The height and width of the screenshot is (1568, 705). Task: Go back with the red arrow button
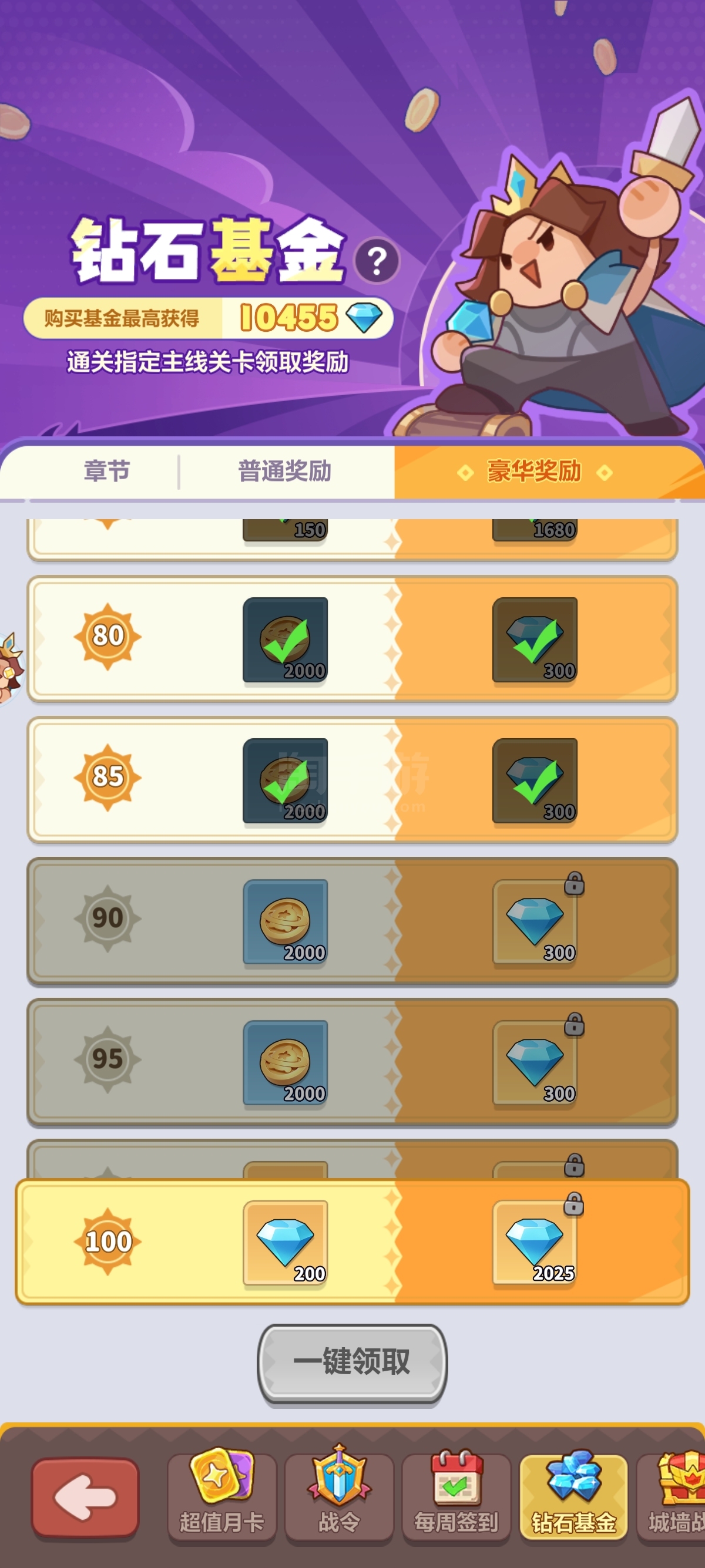click(x=85, y=1497)
